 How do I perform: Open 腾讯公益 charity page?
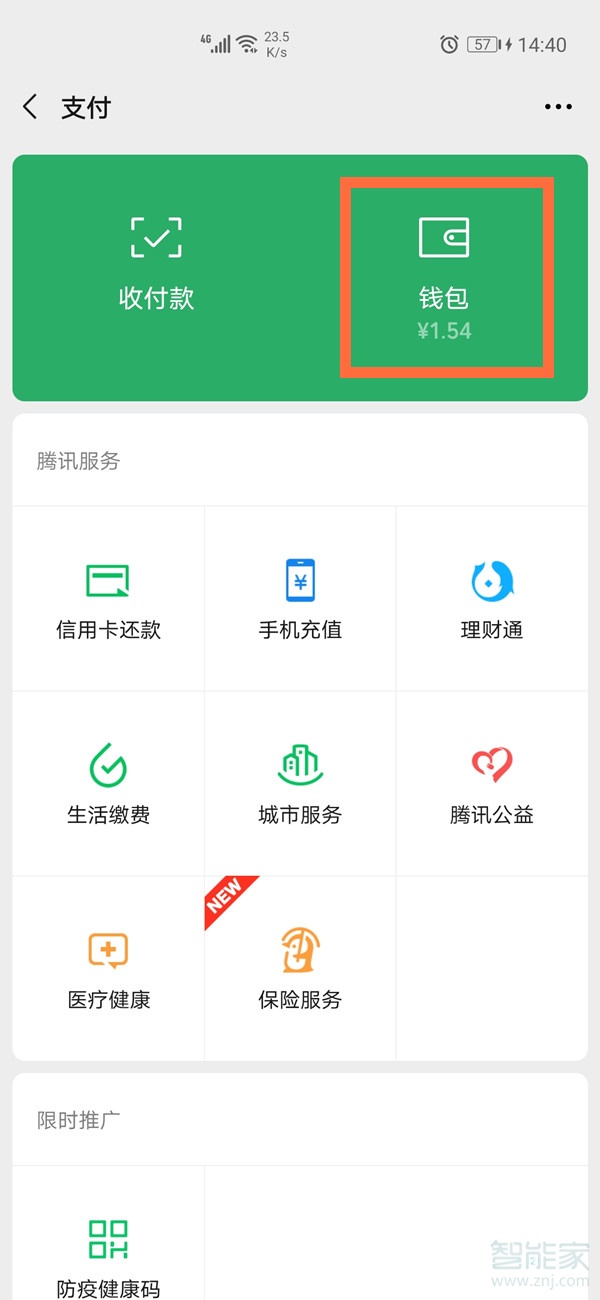click(491, 785)
